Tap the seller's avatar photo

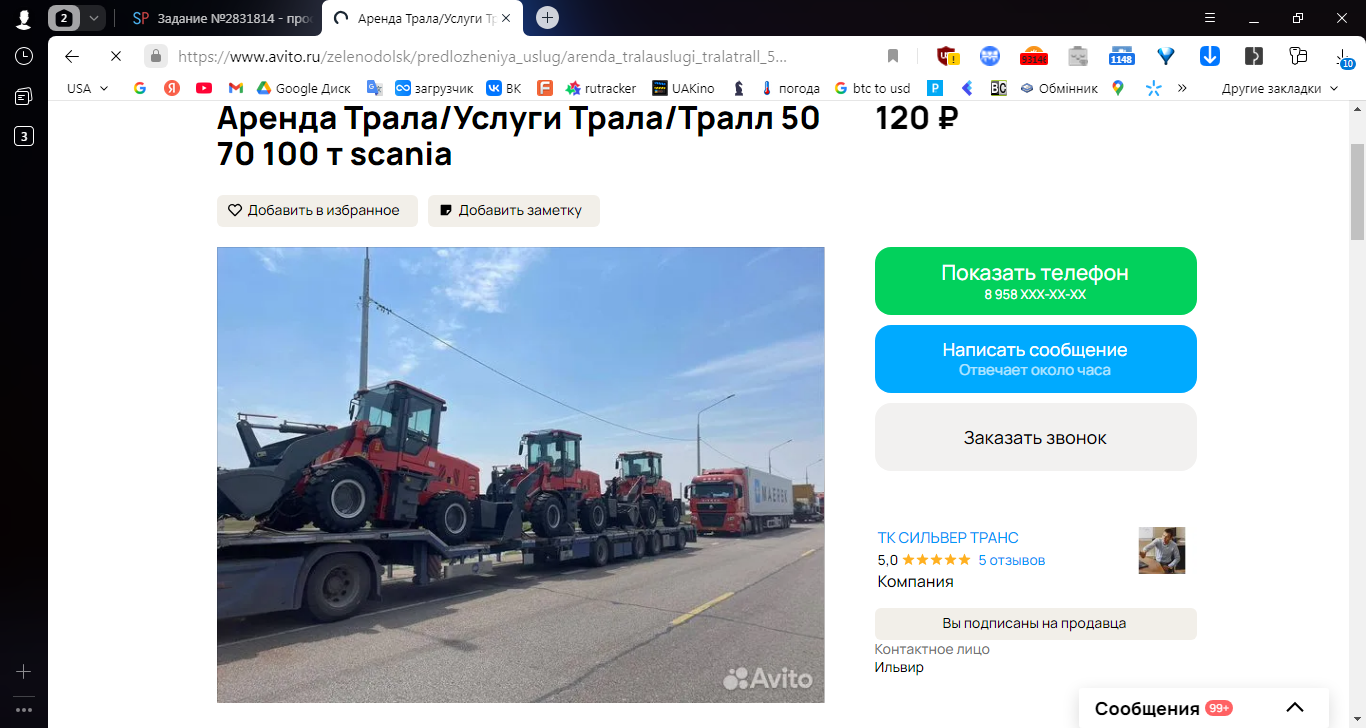[x=1161, y=550]
